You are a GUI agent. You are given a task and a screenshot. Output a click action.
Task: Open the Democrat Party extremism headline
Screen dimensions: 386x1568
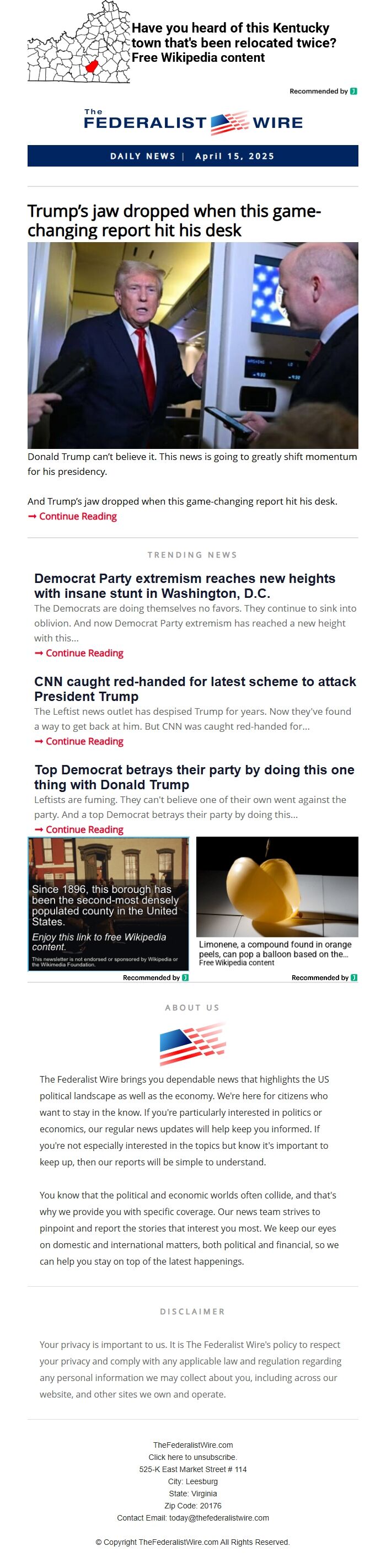point(185,586)
